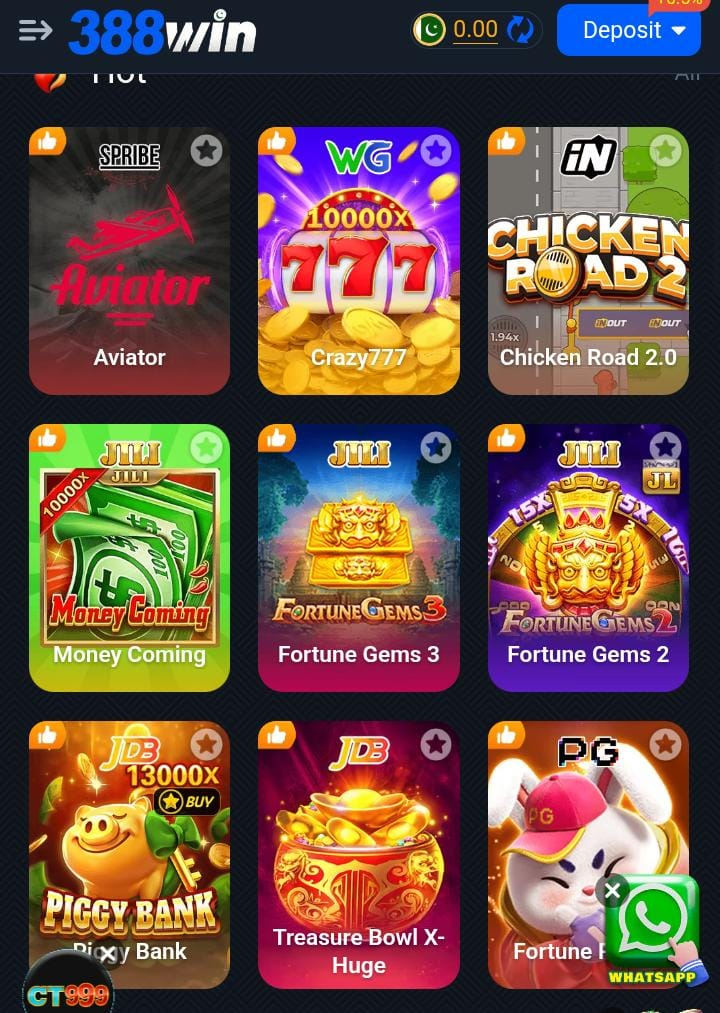The image size is (720, 1013).
Task: Favorite the Aviator game star
Action: tap(206, 151)
